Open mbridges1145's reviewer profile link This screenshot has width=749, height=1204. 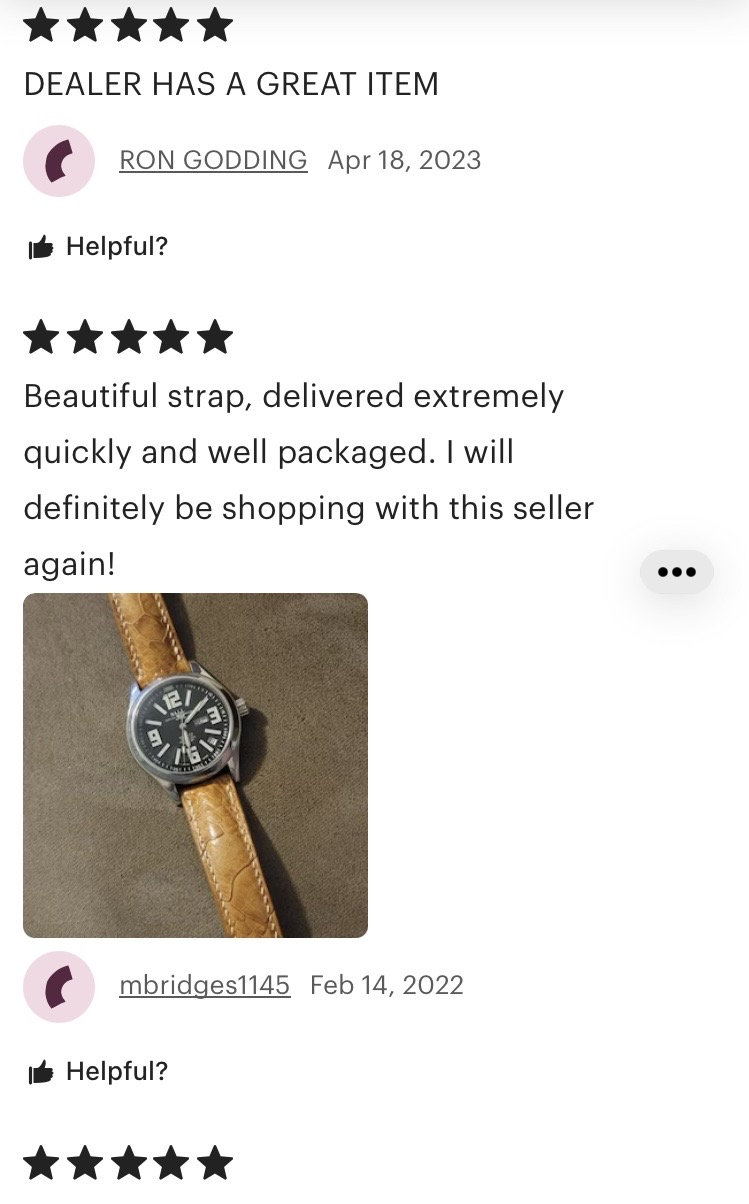point(205,985)
